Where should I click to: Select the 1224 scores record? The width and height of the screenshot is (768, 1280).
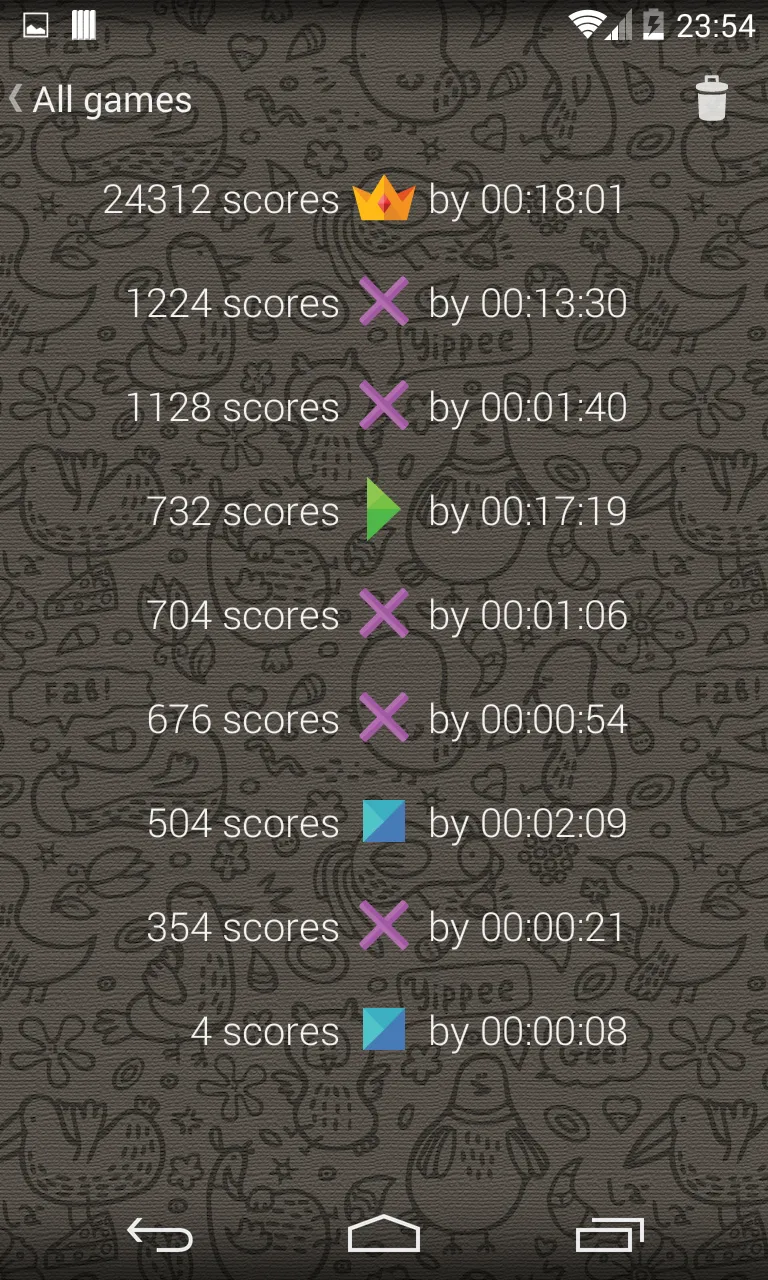point(384,304)
